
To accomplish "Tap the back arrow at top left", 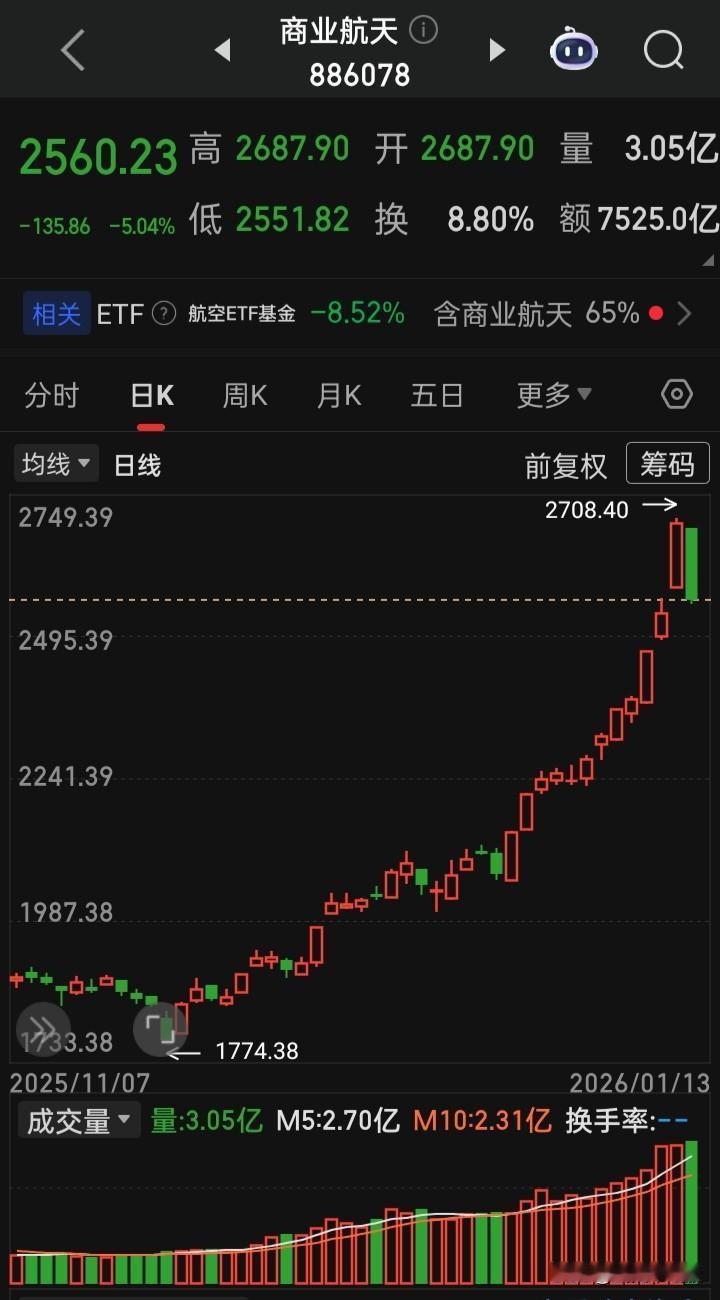I will [x=72, y=50].
